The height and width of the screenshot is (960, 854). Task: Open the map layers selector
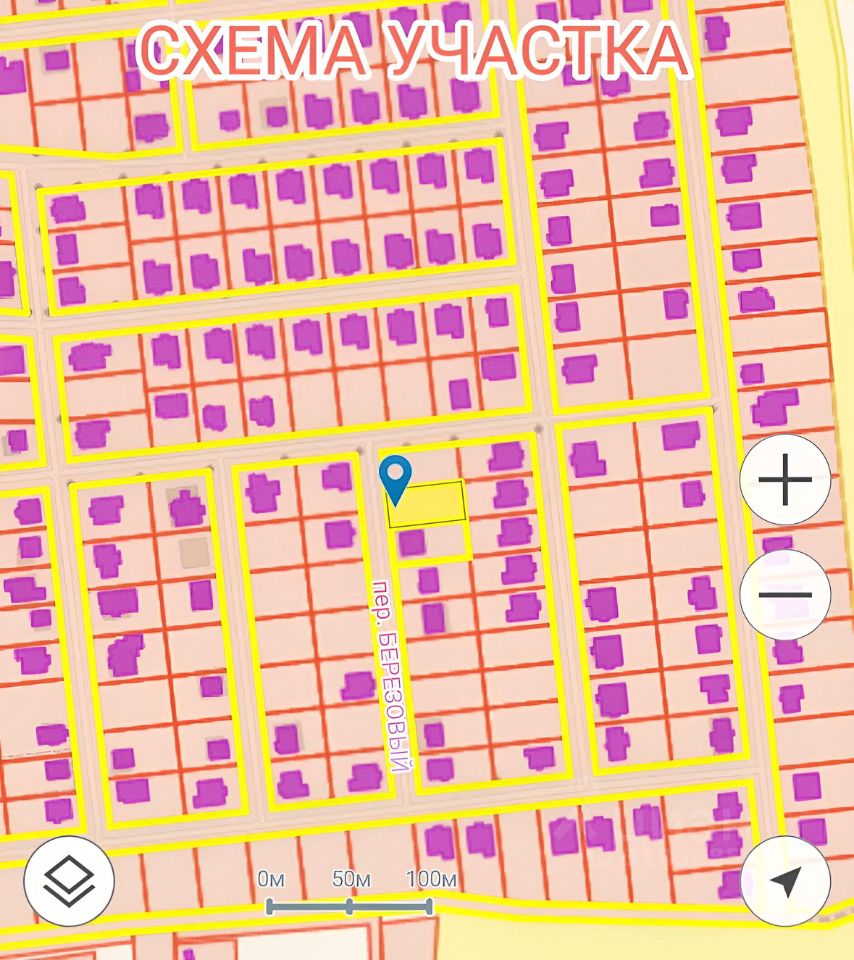[x=69, y=880]
